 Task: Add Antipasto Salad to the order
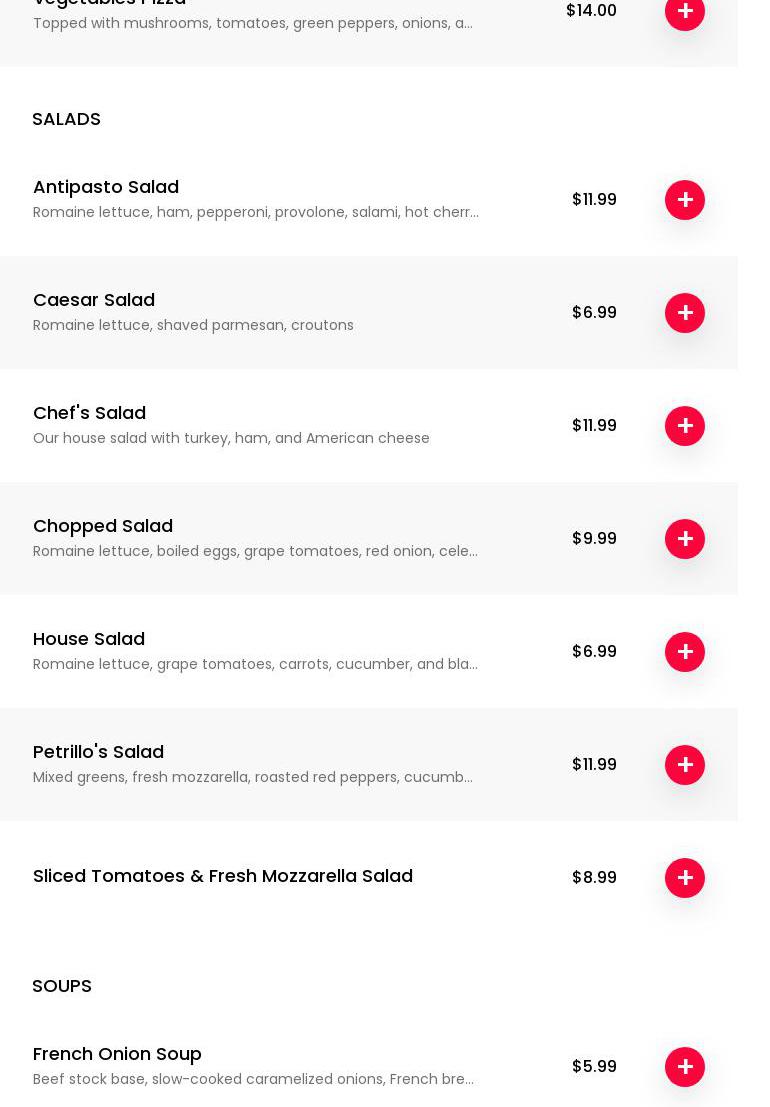[x=685, y=200]
